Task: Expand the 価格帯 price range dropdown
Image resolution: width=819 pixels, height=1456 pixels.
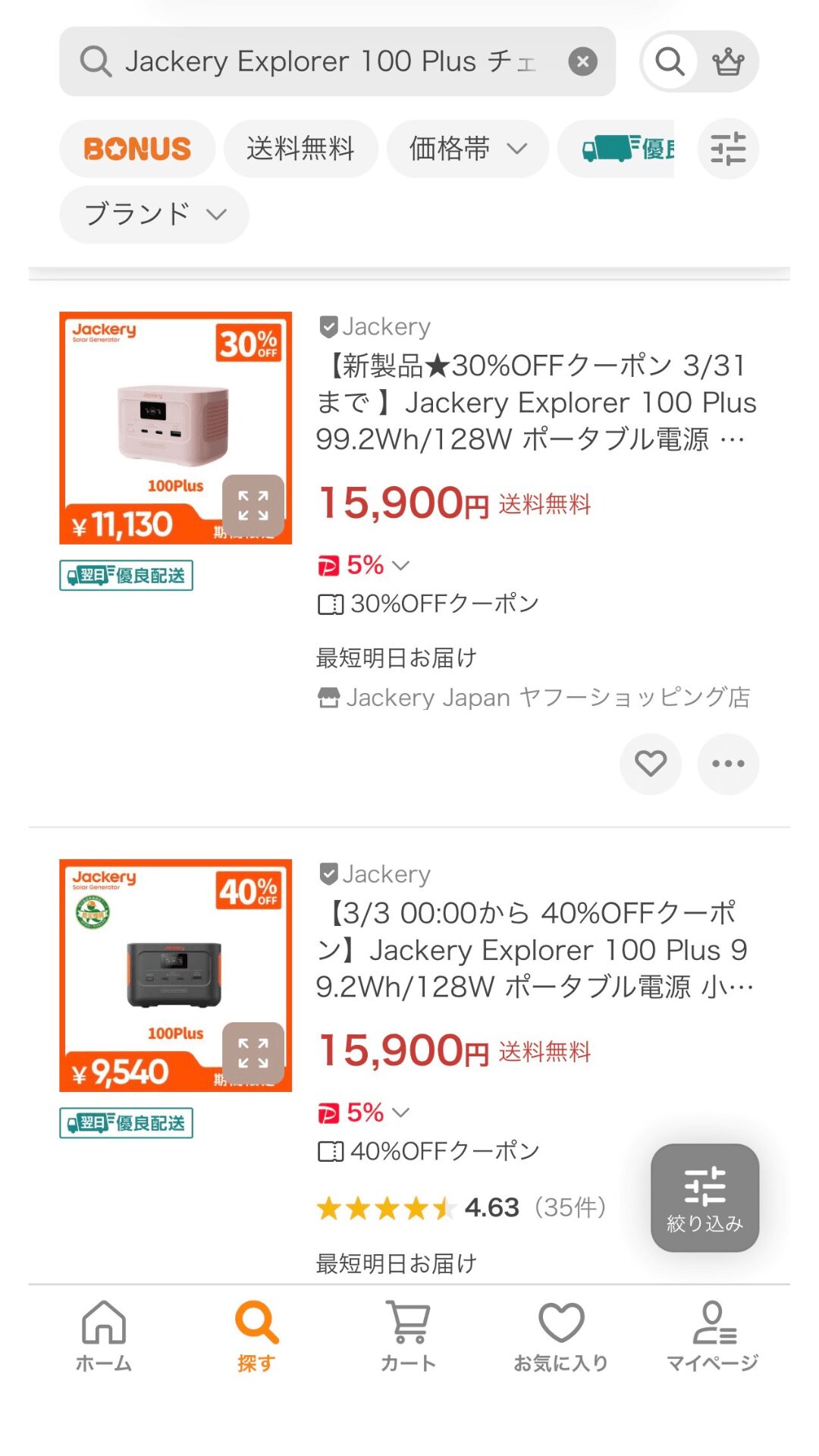Action: 466,149
